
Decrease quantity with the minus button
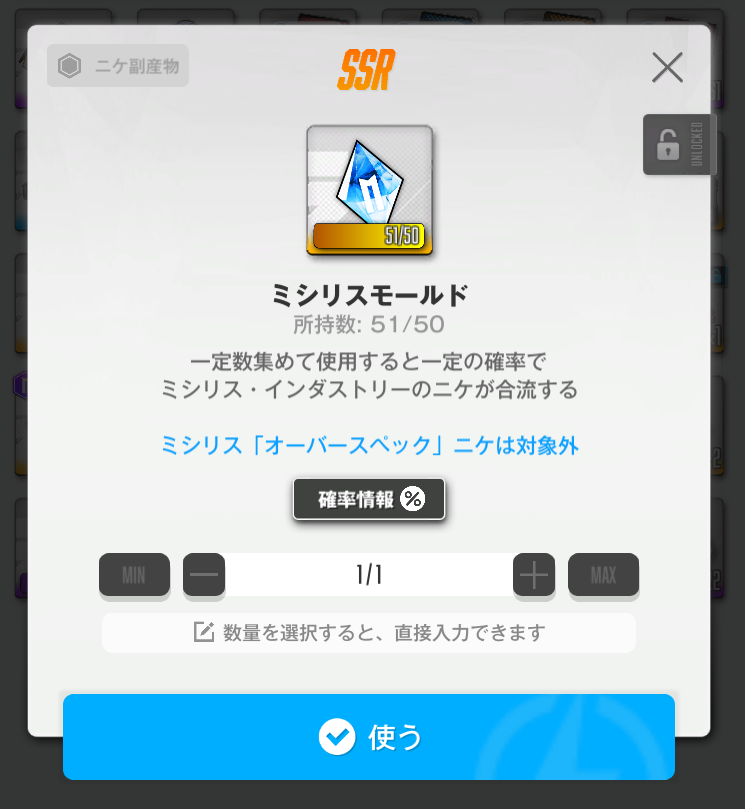[204, 574]
